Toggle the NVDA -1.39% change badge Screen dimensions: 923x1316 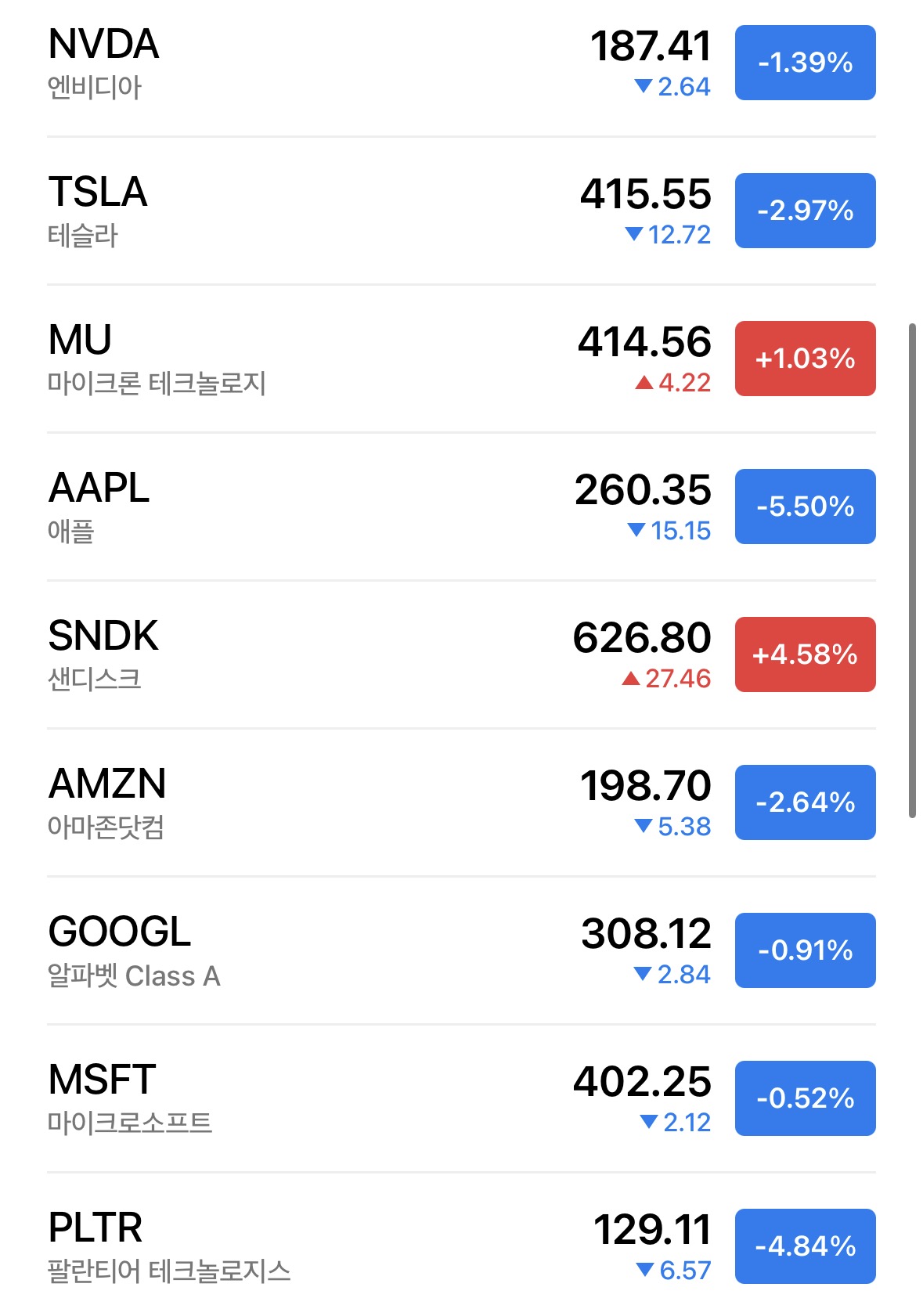(x=805, y=63)
